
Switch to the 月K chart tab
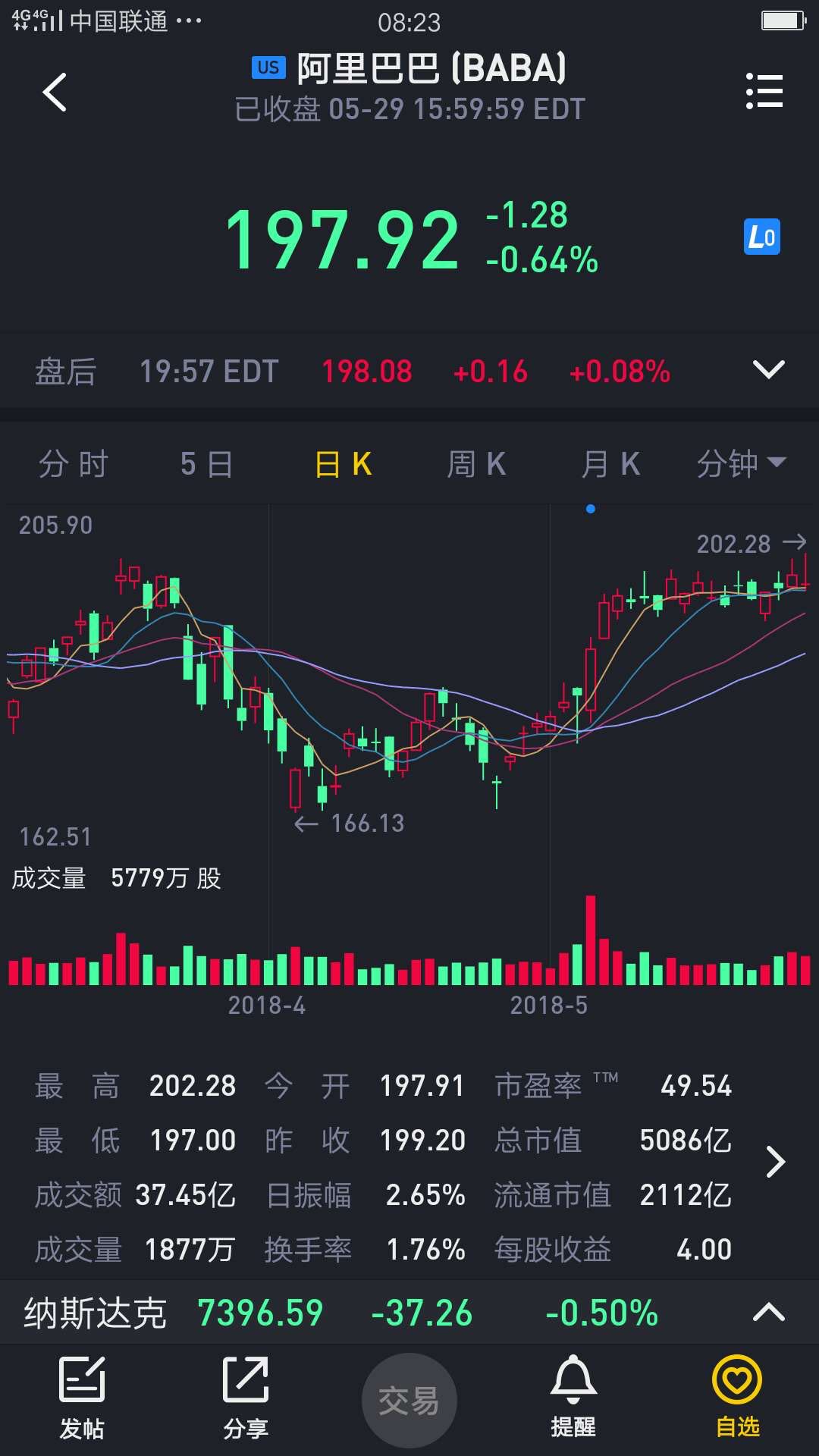pyautogui.click(x=610, y=464)
